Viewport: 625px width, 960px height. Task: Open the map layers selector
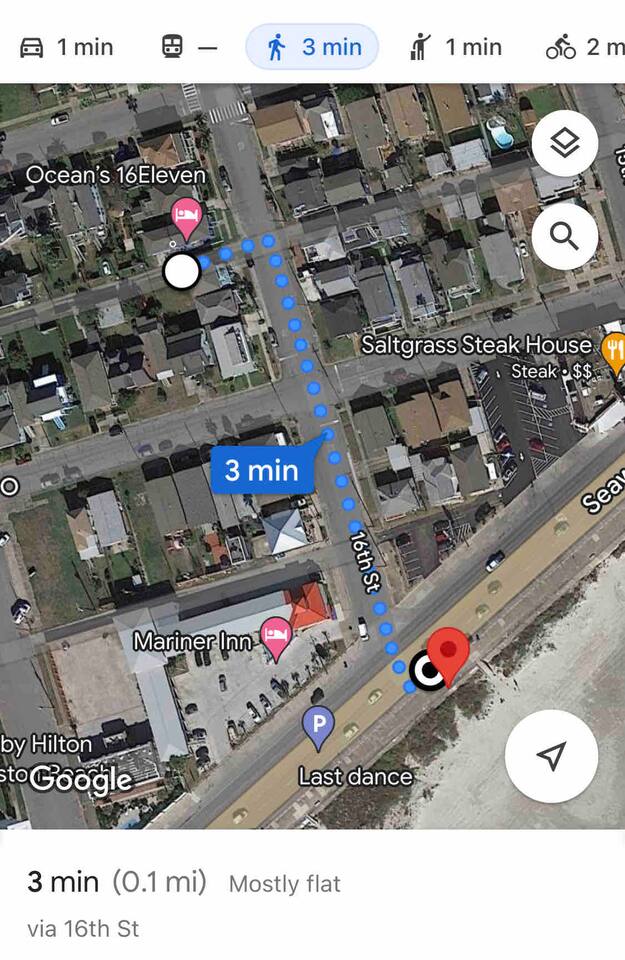click(x=565, y=144)
